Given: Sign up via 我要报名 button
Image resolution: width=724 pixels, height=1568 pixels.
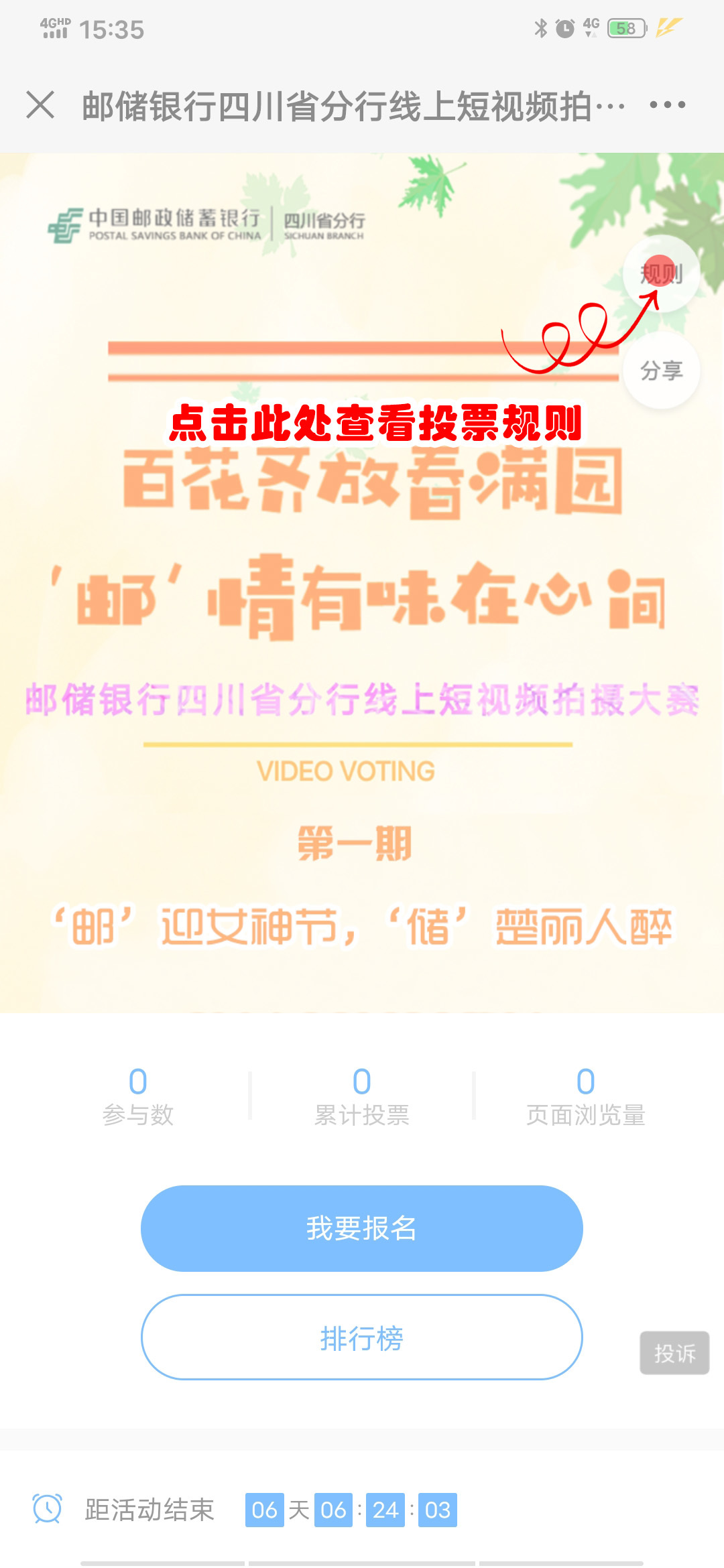Looking at the screenshot, I should [x=361, y=1228].
